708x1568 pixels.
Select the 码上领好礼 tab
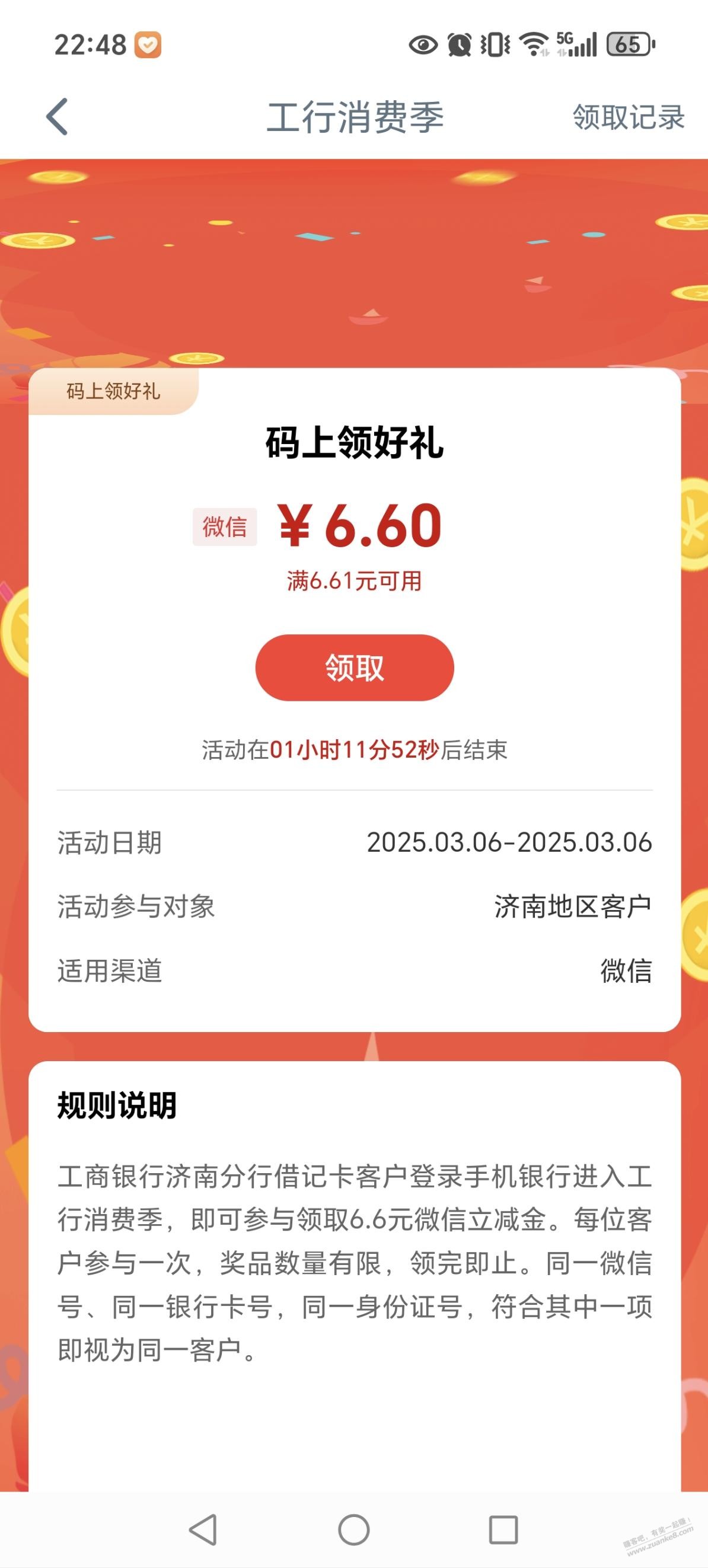coord(113,391)
